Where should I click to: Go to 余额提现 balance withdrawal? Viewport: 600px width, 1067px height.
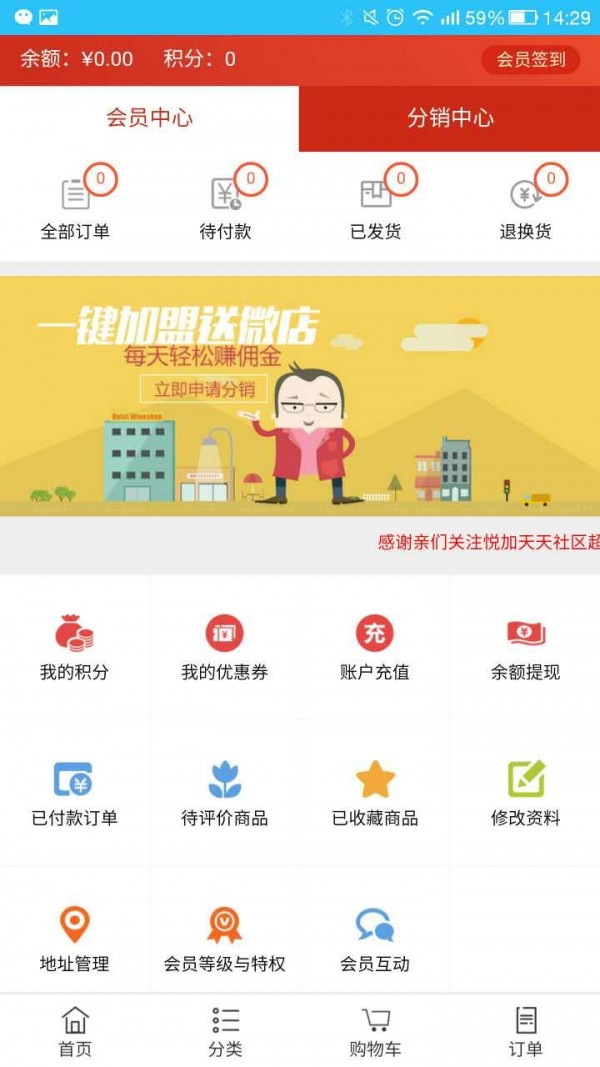pos(525,648)
